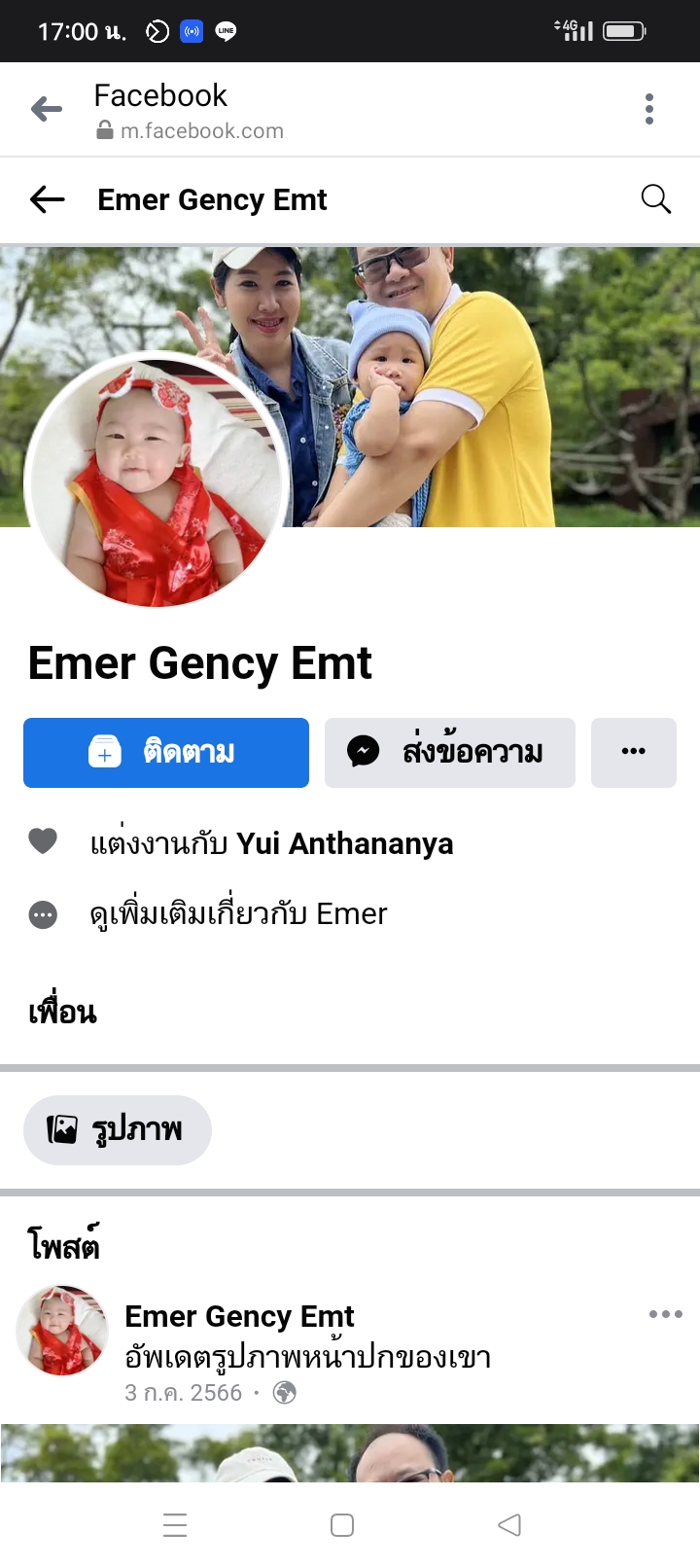Open Yui Anthananya's profile link

pos(345,843)
